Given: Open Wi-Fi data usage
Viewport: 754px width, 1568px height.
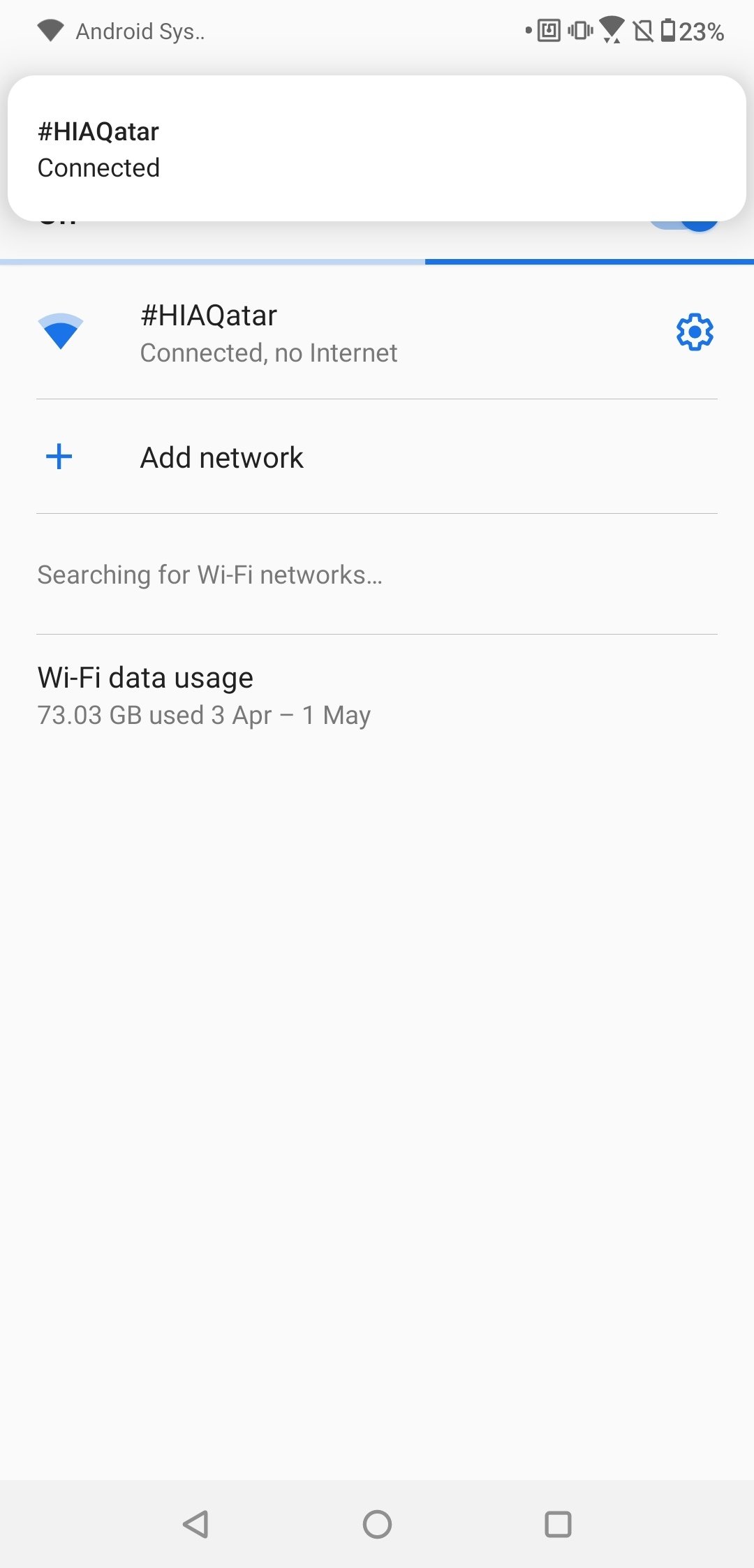Looking at the screenshot, I should click(x=377, y=696).
